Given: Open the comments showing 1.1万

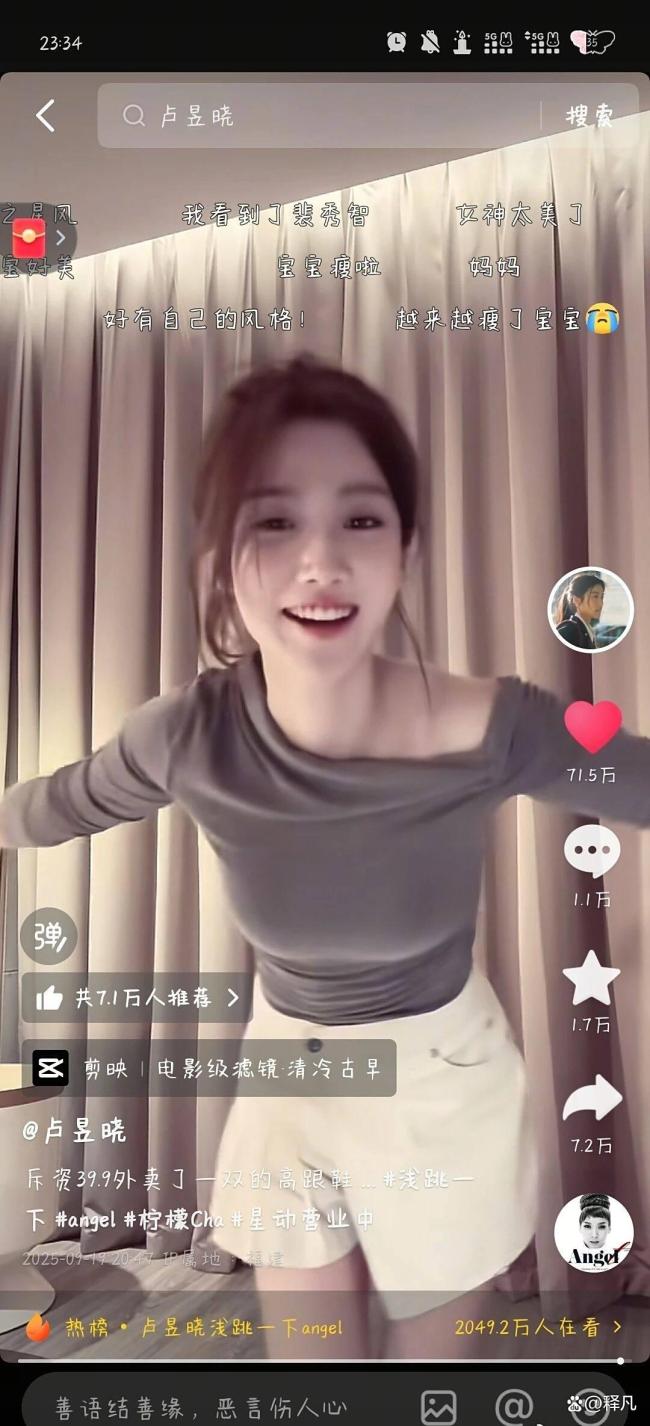Looking at the screenshot, I should 592,853.
